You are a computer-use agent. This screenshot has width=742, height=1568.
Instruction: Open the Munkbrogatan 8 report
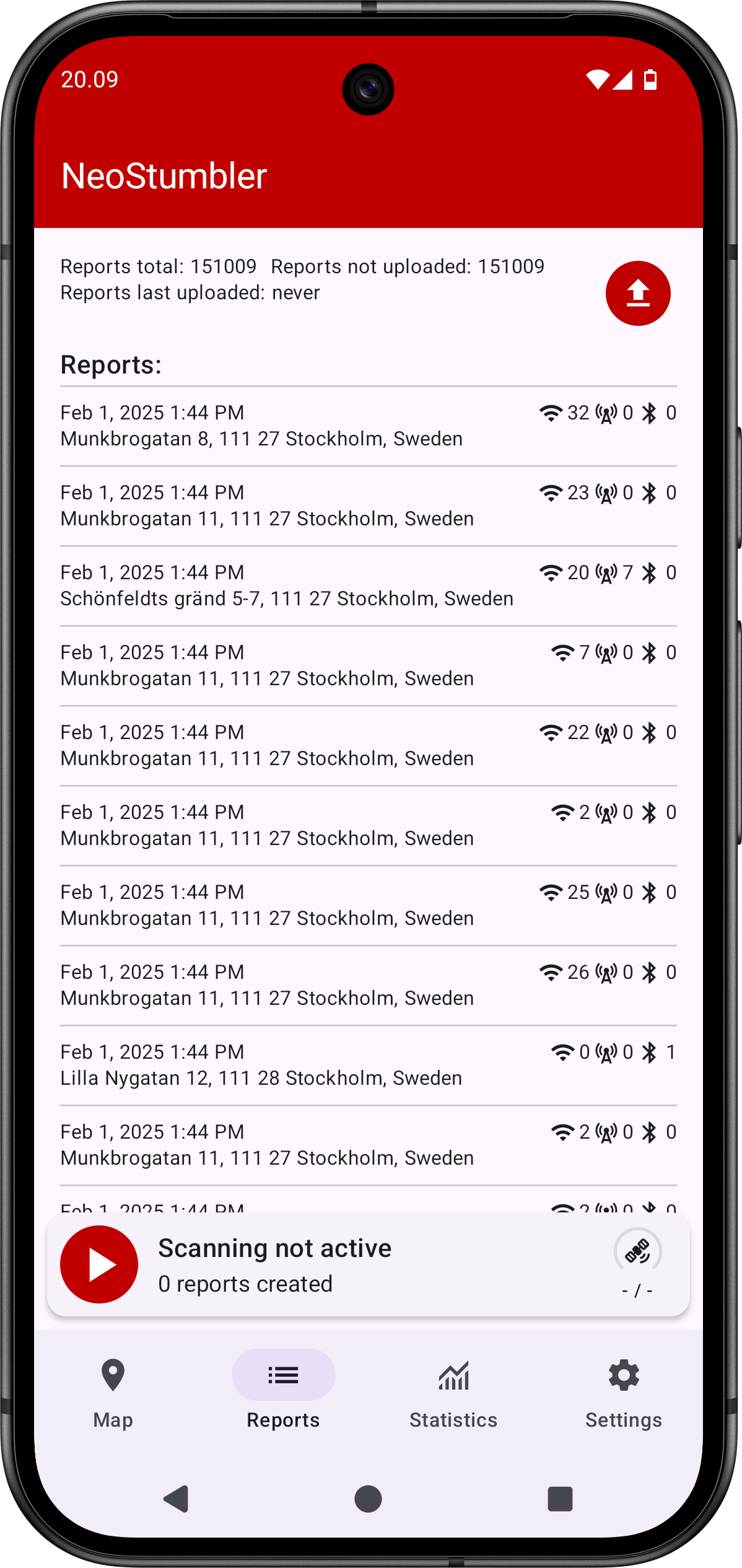[x=369, y=426]
